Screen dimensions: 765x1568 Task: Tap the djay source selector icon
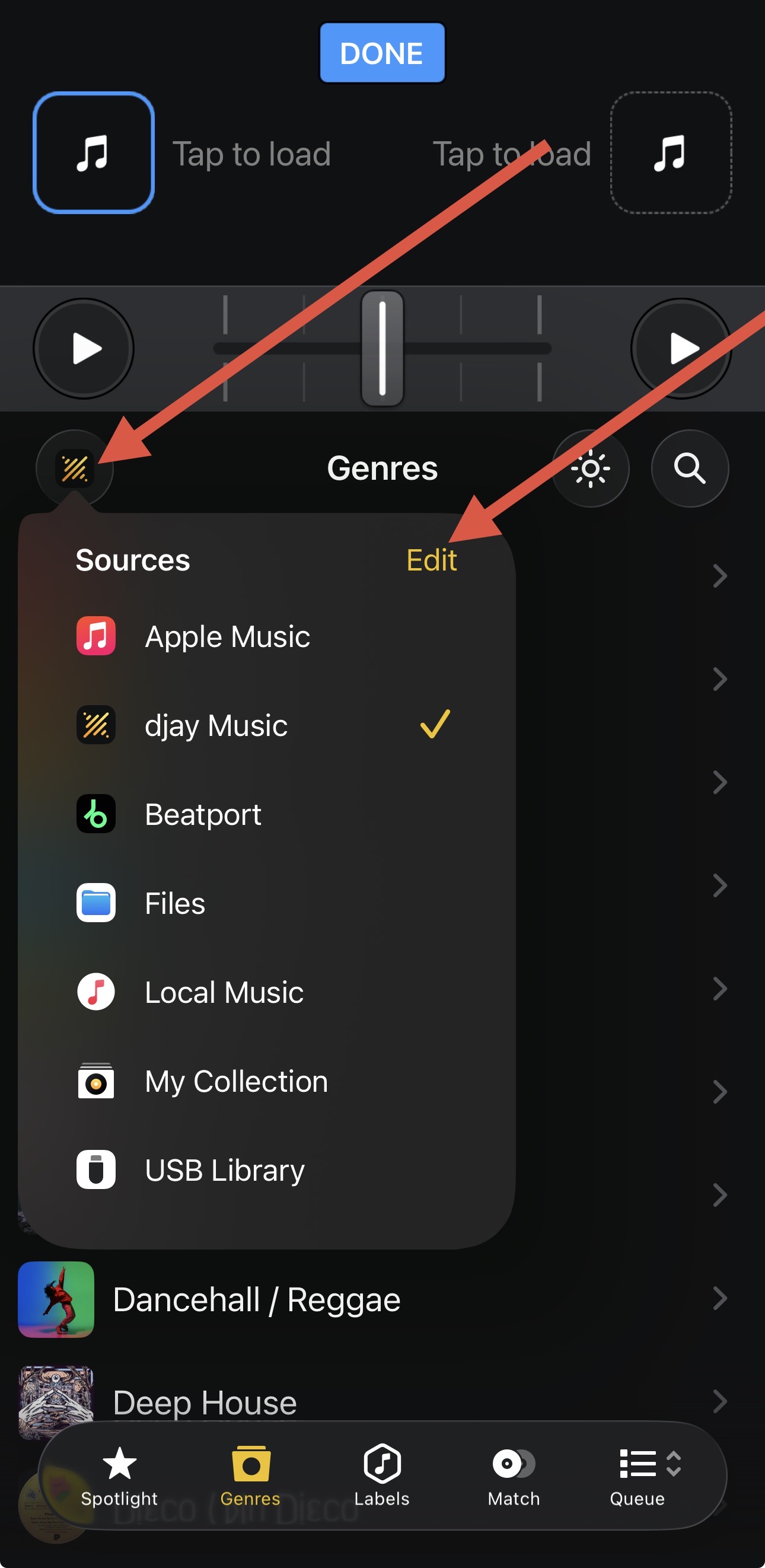coord(74,468)
